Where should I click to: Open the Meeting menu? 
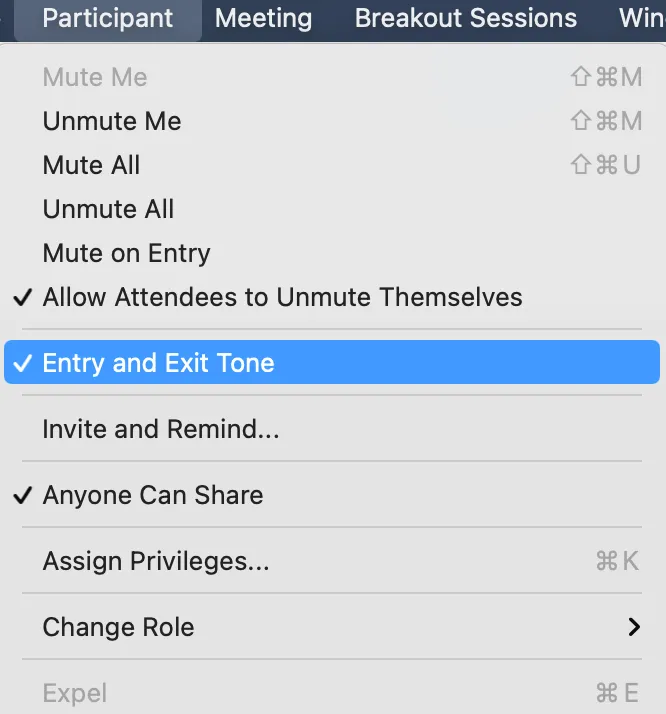pos(263,18)
